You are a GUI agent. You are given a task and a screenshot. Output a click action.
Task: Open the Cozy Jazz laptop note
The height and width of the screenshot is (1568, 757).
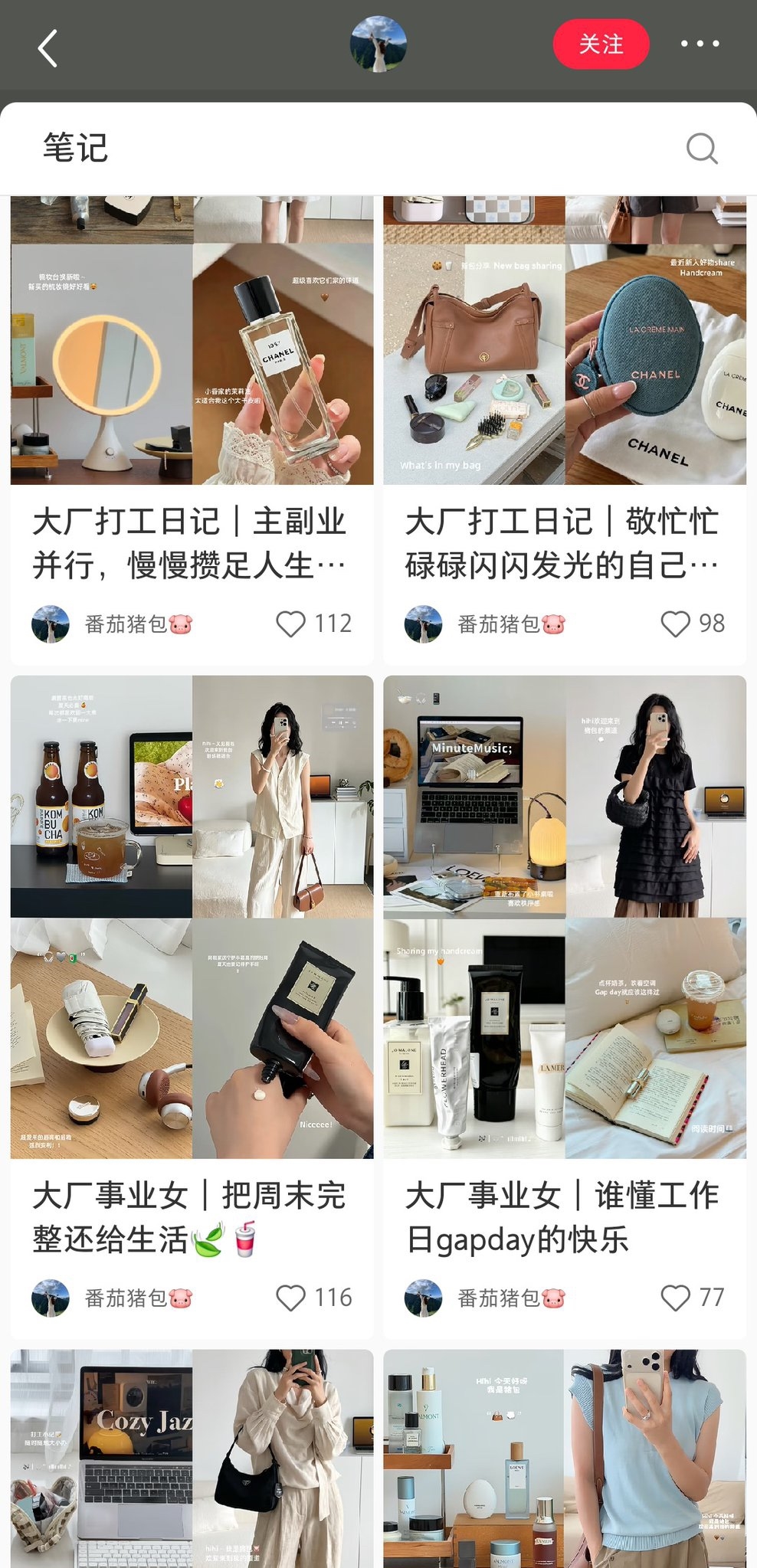[x=192, y=1458]
